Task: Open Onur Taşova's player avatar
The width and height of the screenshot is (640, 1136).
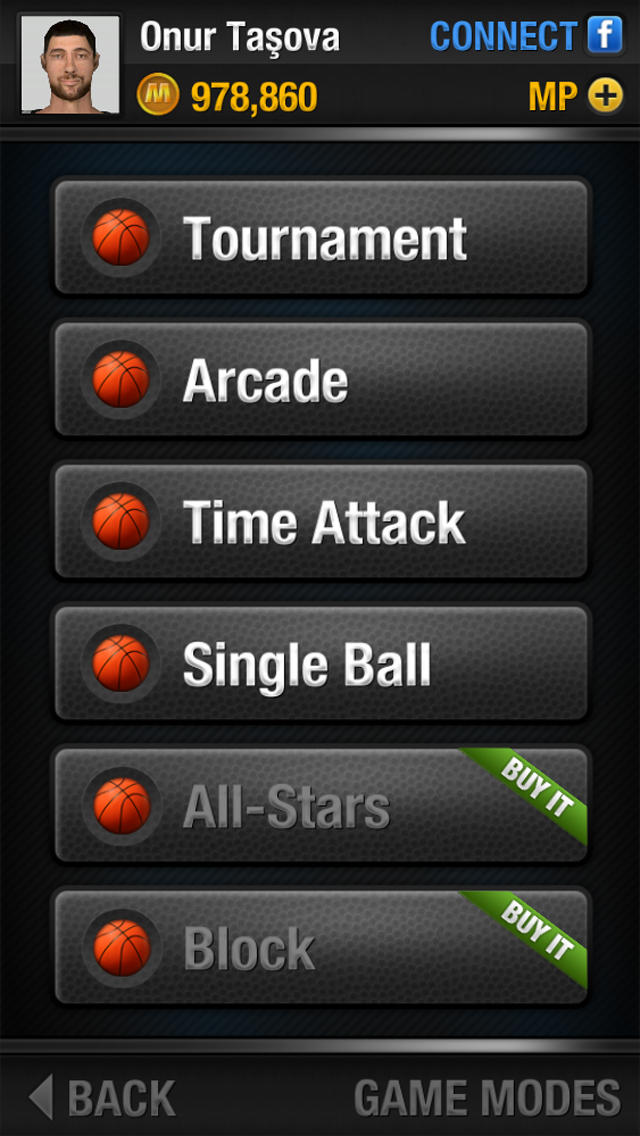Action: click(69, 63)
